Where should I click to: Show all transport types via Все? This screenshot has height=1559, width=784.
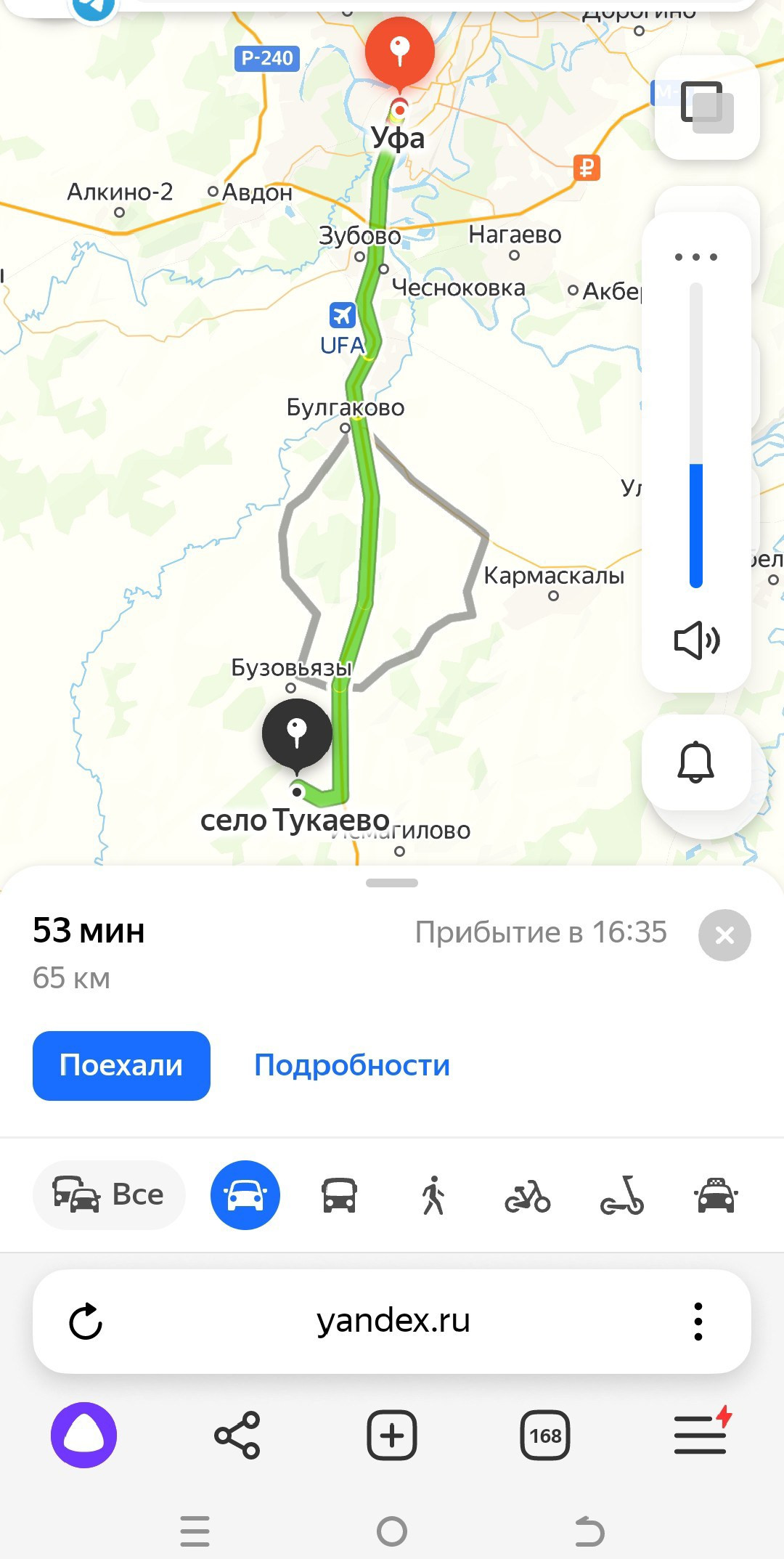(109, 1194)
